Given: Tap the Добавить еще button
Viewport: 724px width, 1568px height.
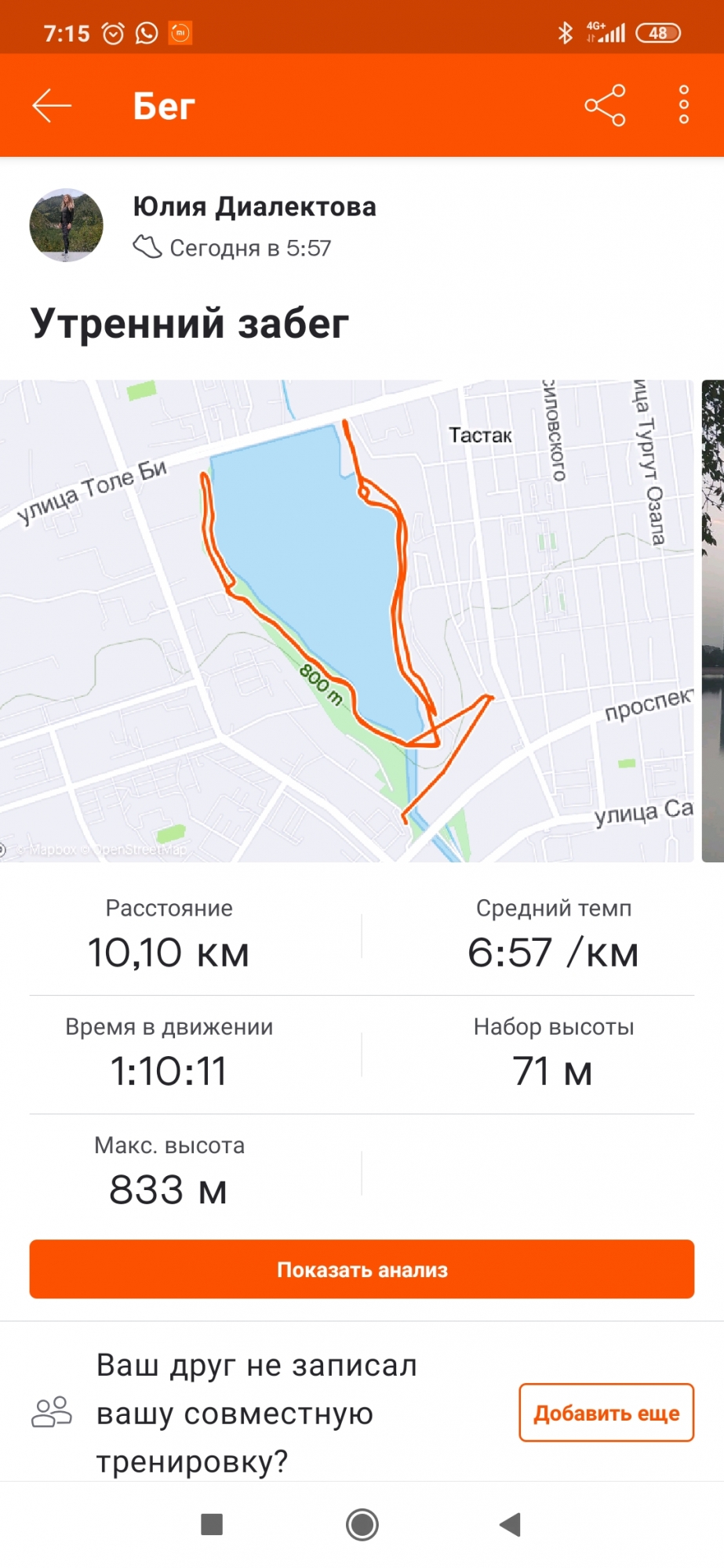Looking at the screenshot, I should pos(606,1413).
